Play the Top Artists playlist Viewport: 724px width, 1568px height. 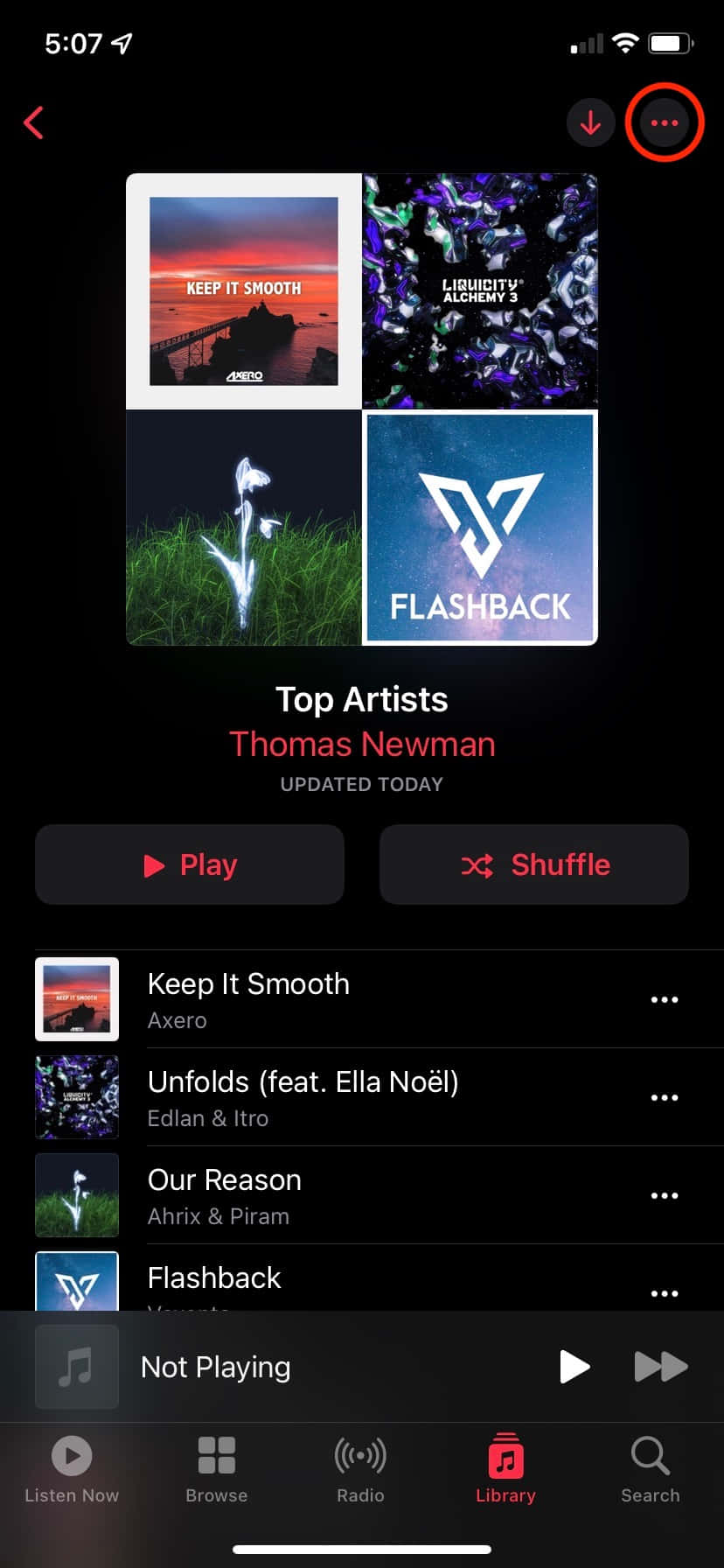[x=190, y=864]
